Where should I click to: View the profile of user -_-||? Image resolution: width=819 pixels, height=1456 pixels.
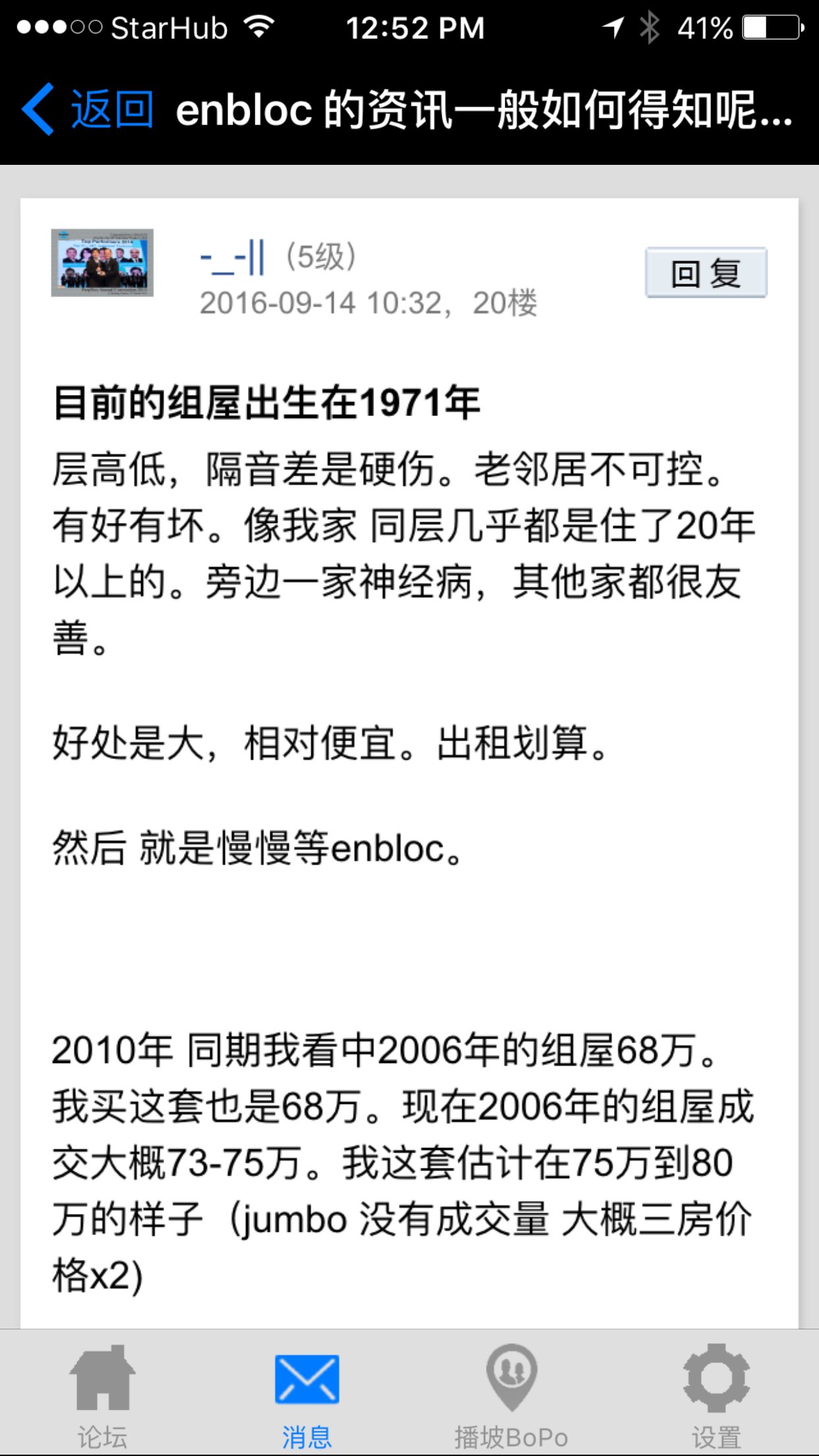233,257
